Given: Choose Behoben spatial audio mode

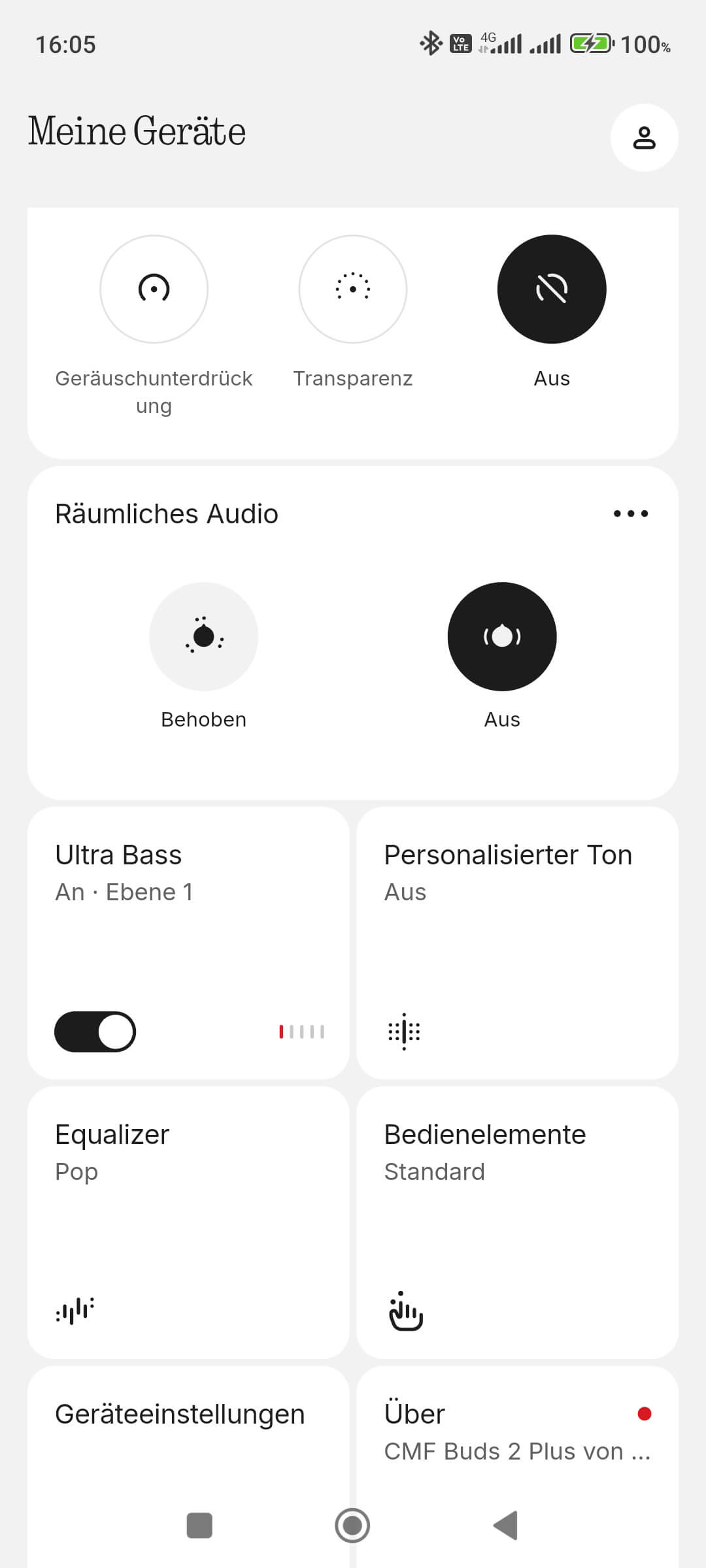Looking at the screenshot, I should click(x=204, y=636).
